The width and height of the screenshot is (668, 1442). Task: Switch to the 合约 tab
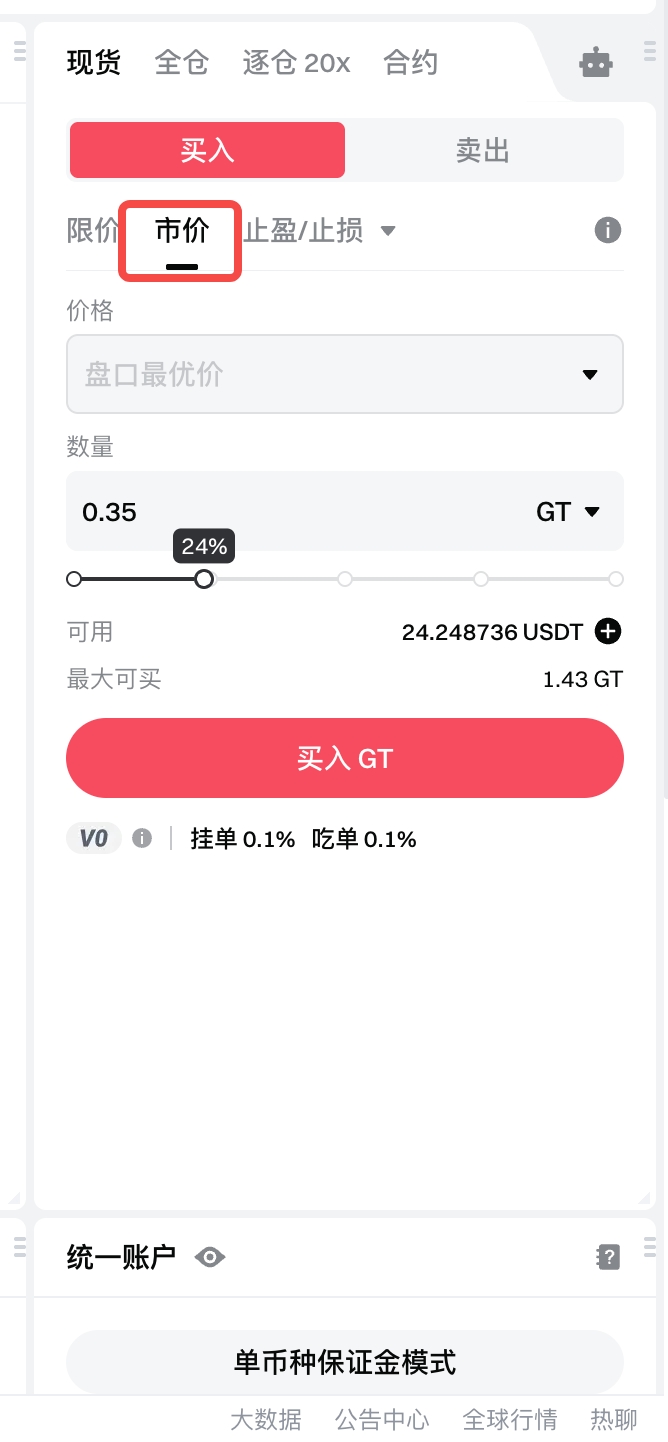[410, 64]
